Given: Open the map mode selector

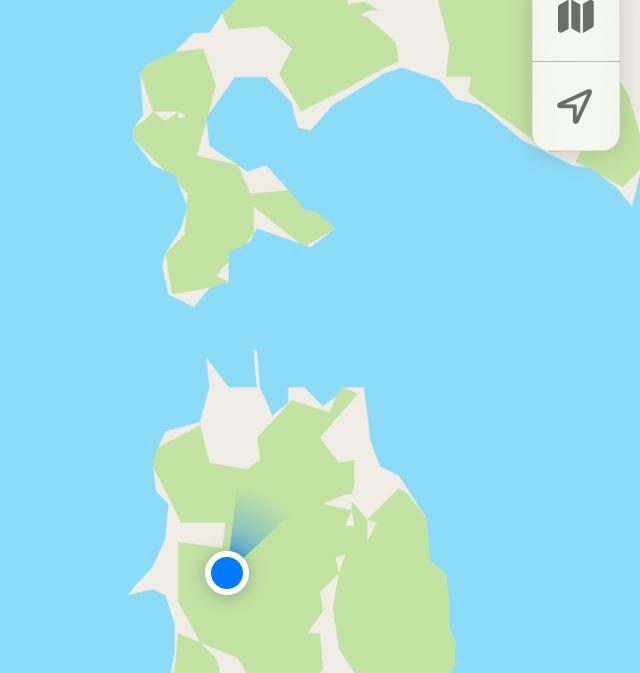Looking at the screenshot, I should [x=575, y=20].
